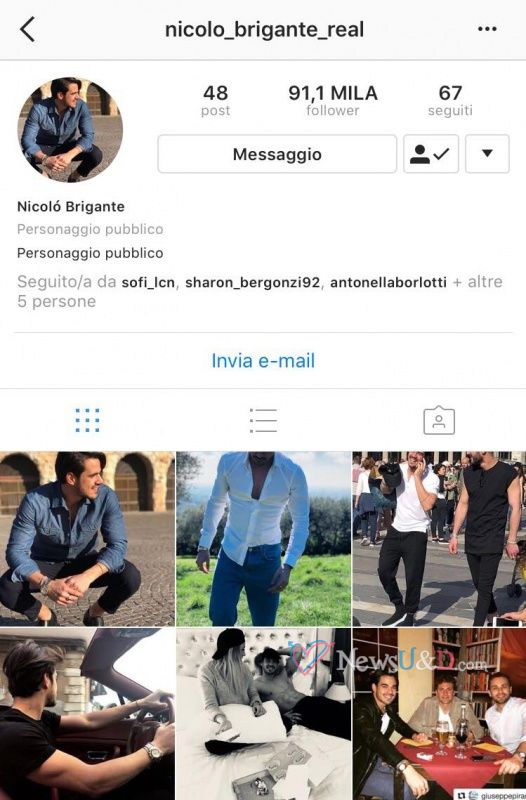Screen dimensions: 526x800
Task: View the 91,1 MILA follower list
Action: [x=333, y=101]
